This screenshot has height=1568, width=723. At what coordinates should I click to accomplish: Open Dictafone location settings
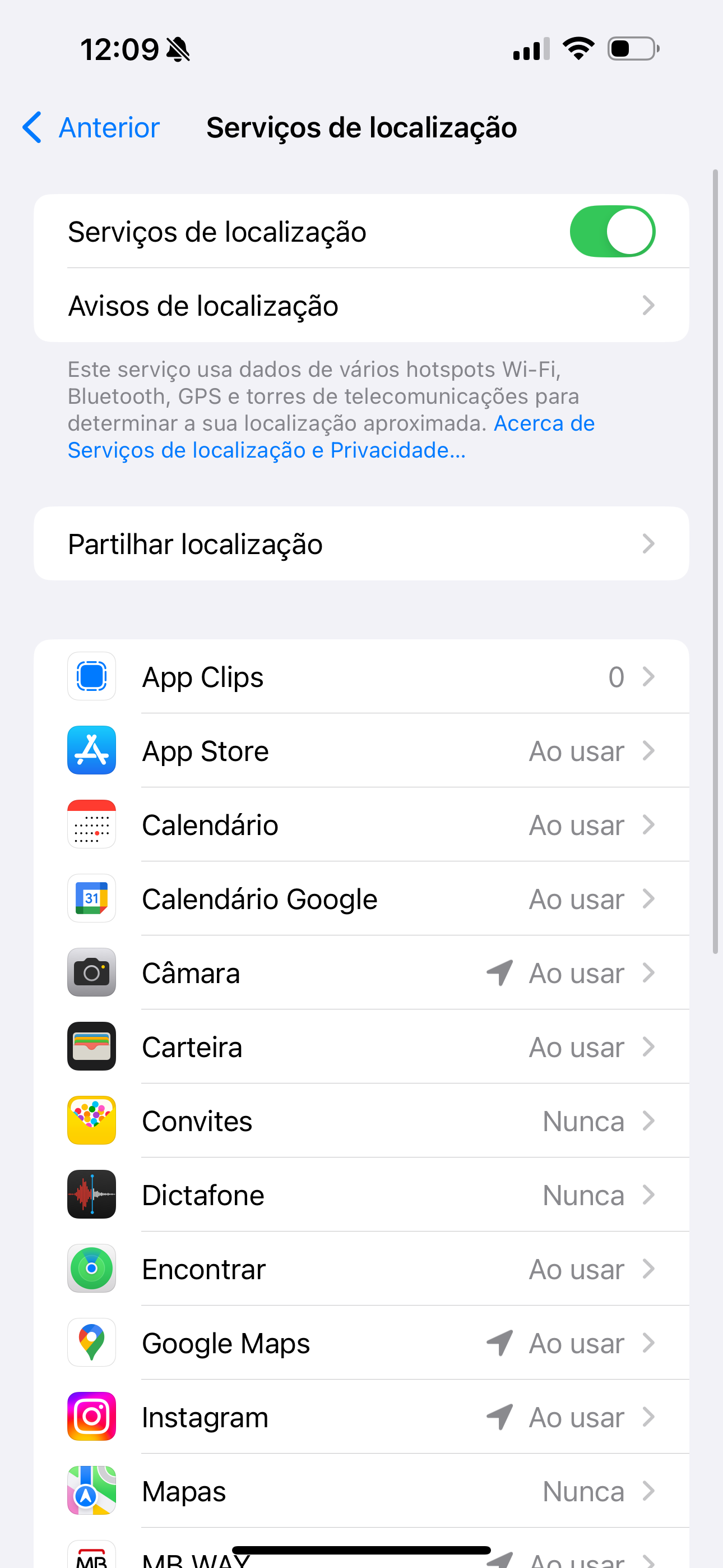[361, 1195]
